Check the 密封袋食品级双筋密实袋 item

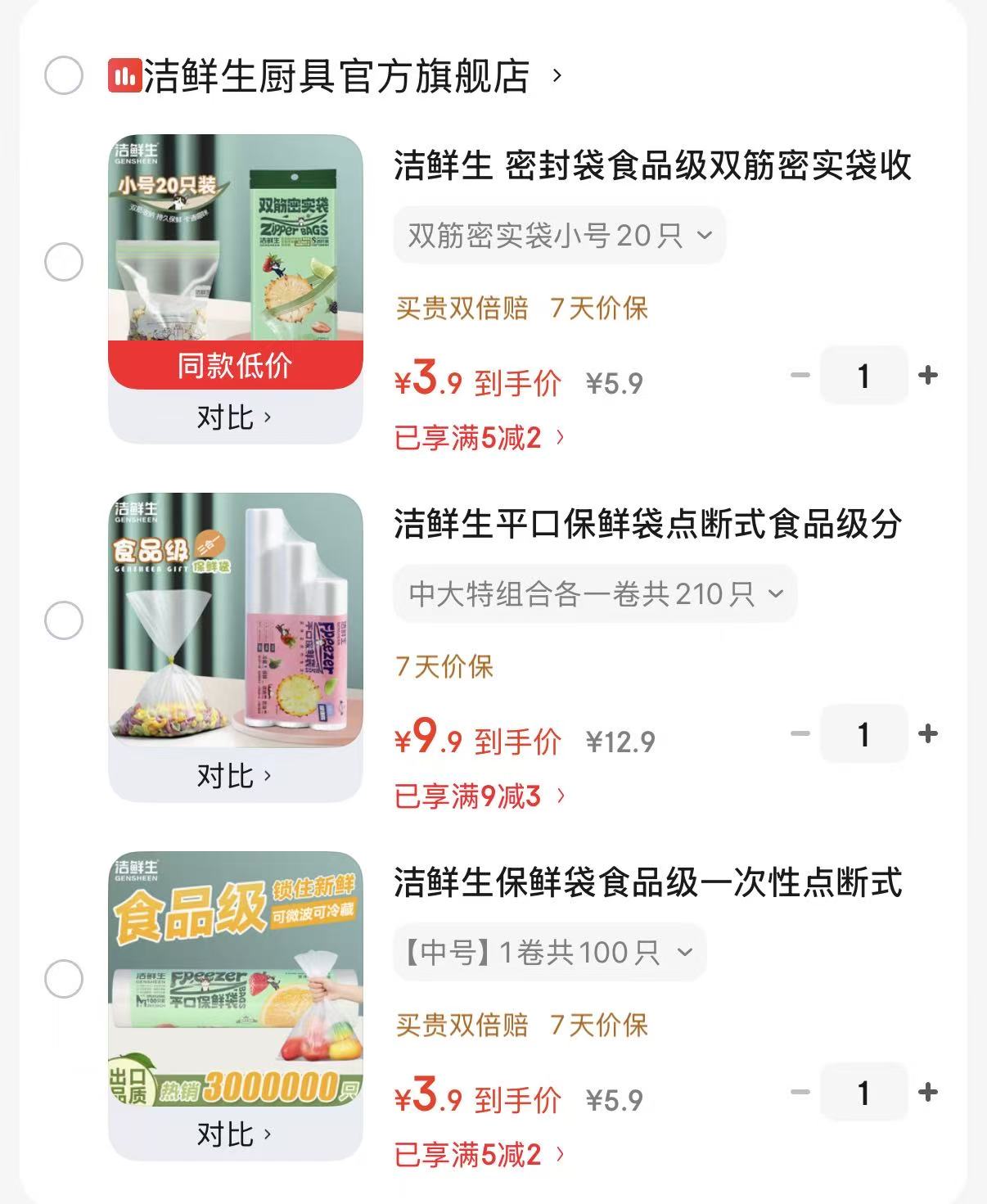point(64,263)
